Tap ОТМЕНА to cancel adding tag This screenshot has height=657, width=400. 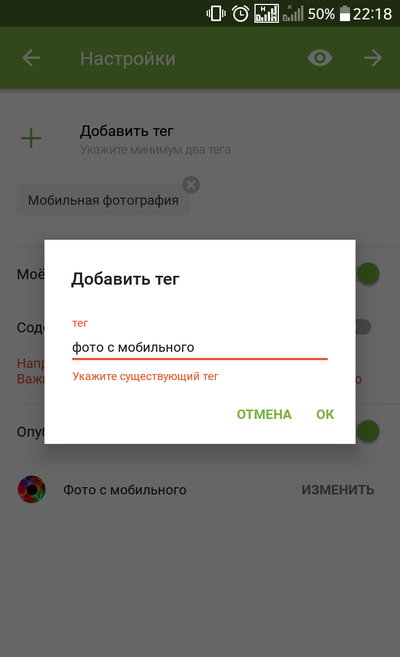(264, 414)
